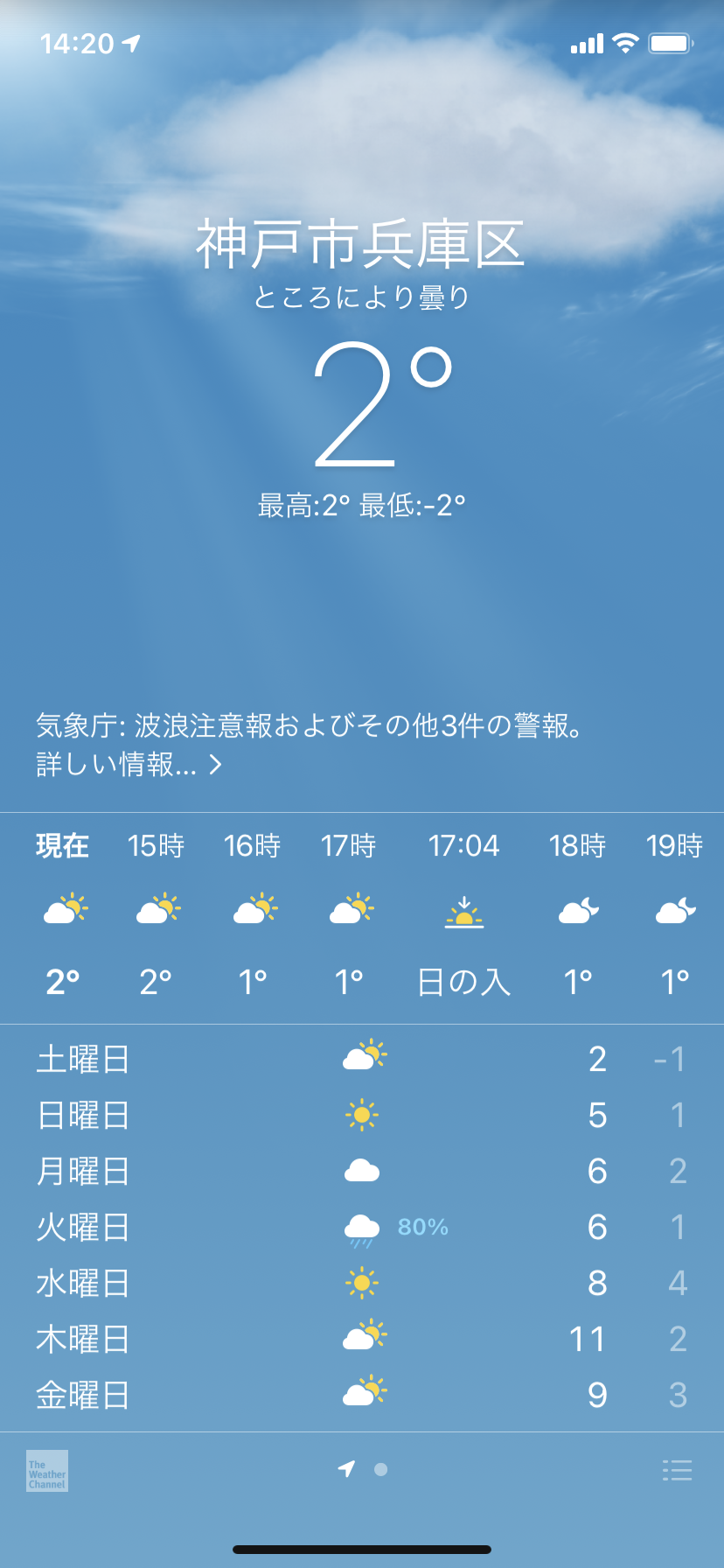724x1568 pixels.
Task: Open The Weather Channel link
Action: click(47, 1471)
